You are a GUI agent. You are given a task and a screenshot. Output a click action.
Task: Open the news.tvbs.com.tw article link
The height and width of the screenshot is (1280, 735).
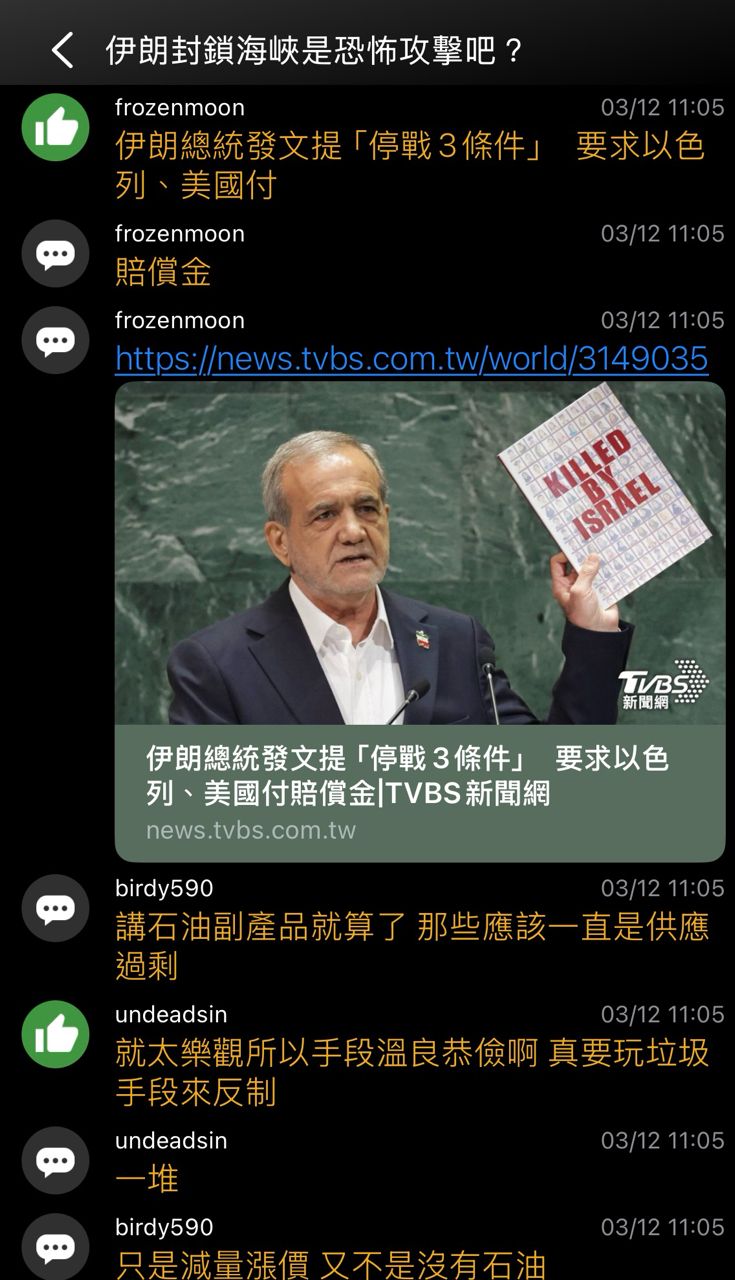click(x=411, y=358)
